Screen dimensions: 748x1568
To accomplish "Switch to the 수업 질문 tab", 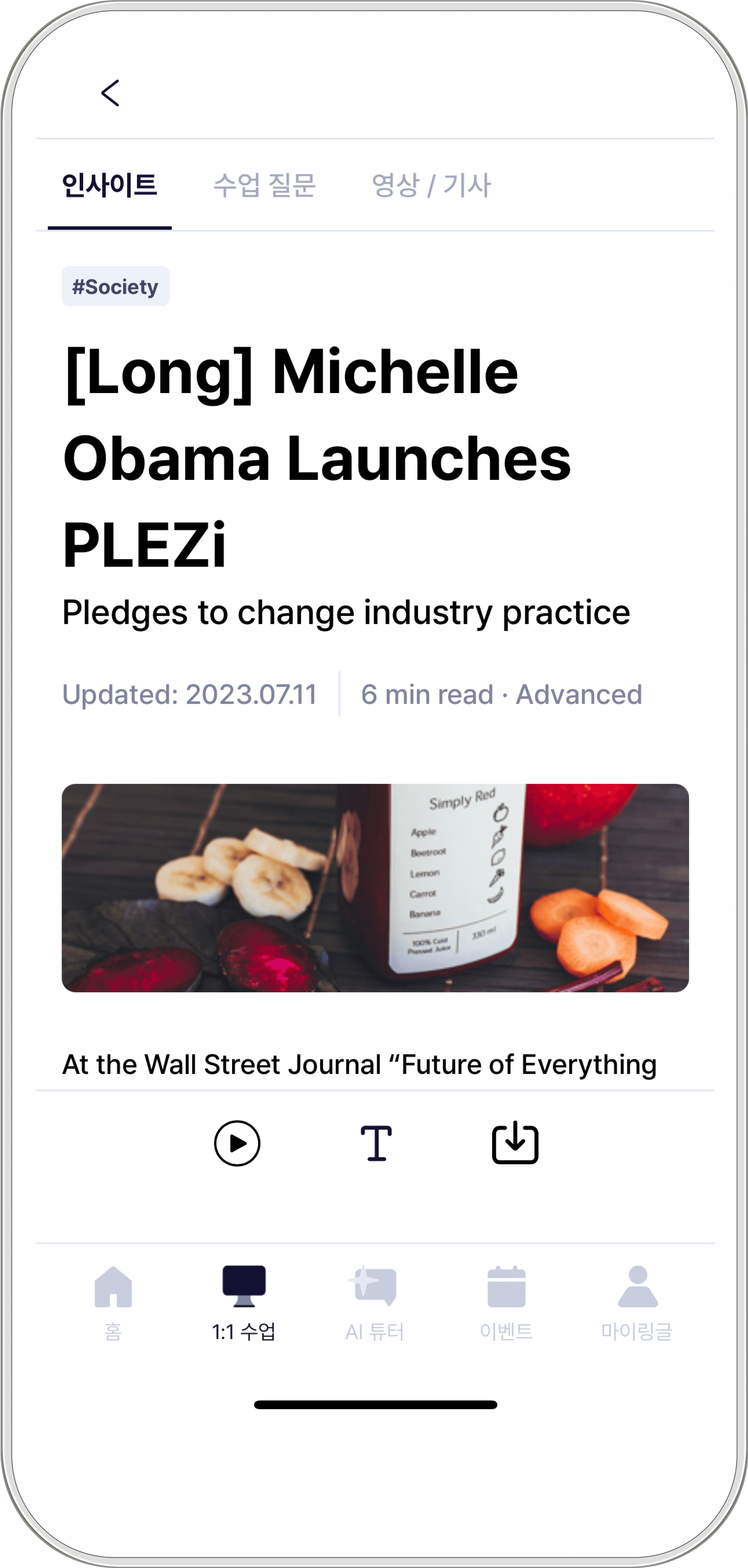I will [x=264, y=185].
